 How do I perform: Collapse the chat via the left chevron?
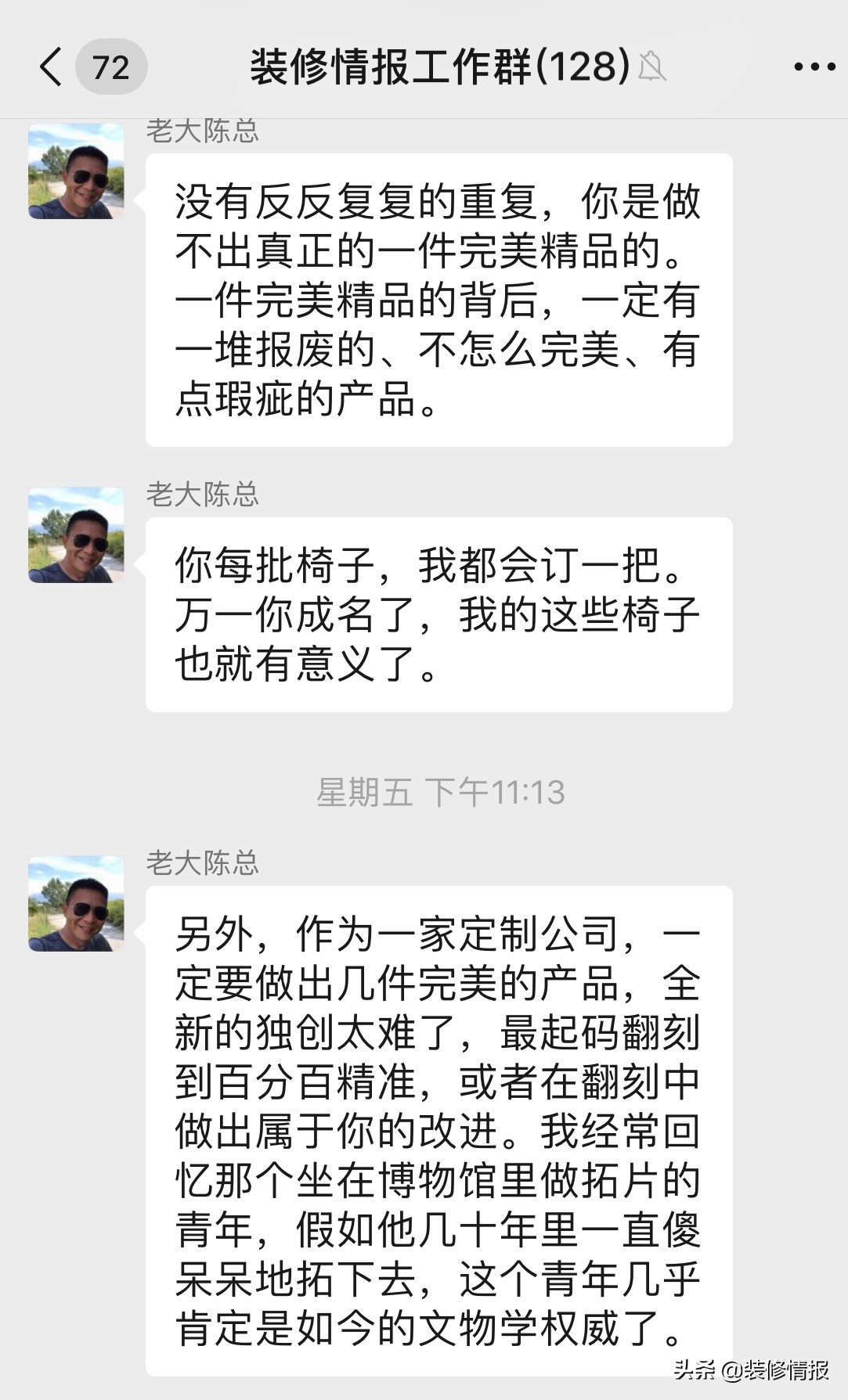coord(49,68)
